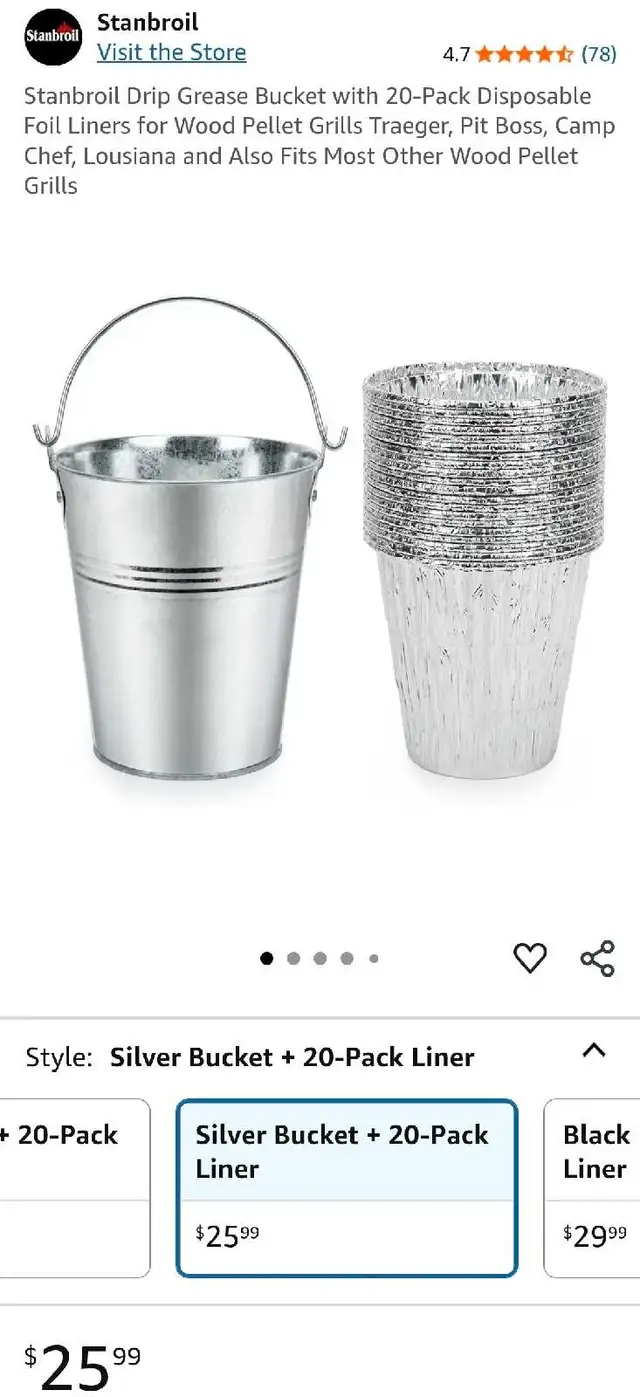Choose the partially visible 20-Pack style option
Image resolution: width=640 pixels, height=1397 pixels.
75,1188
